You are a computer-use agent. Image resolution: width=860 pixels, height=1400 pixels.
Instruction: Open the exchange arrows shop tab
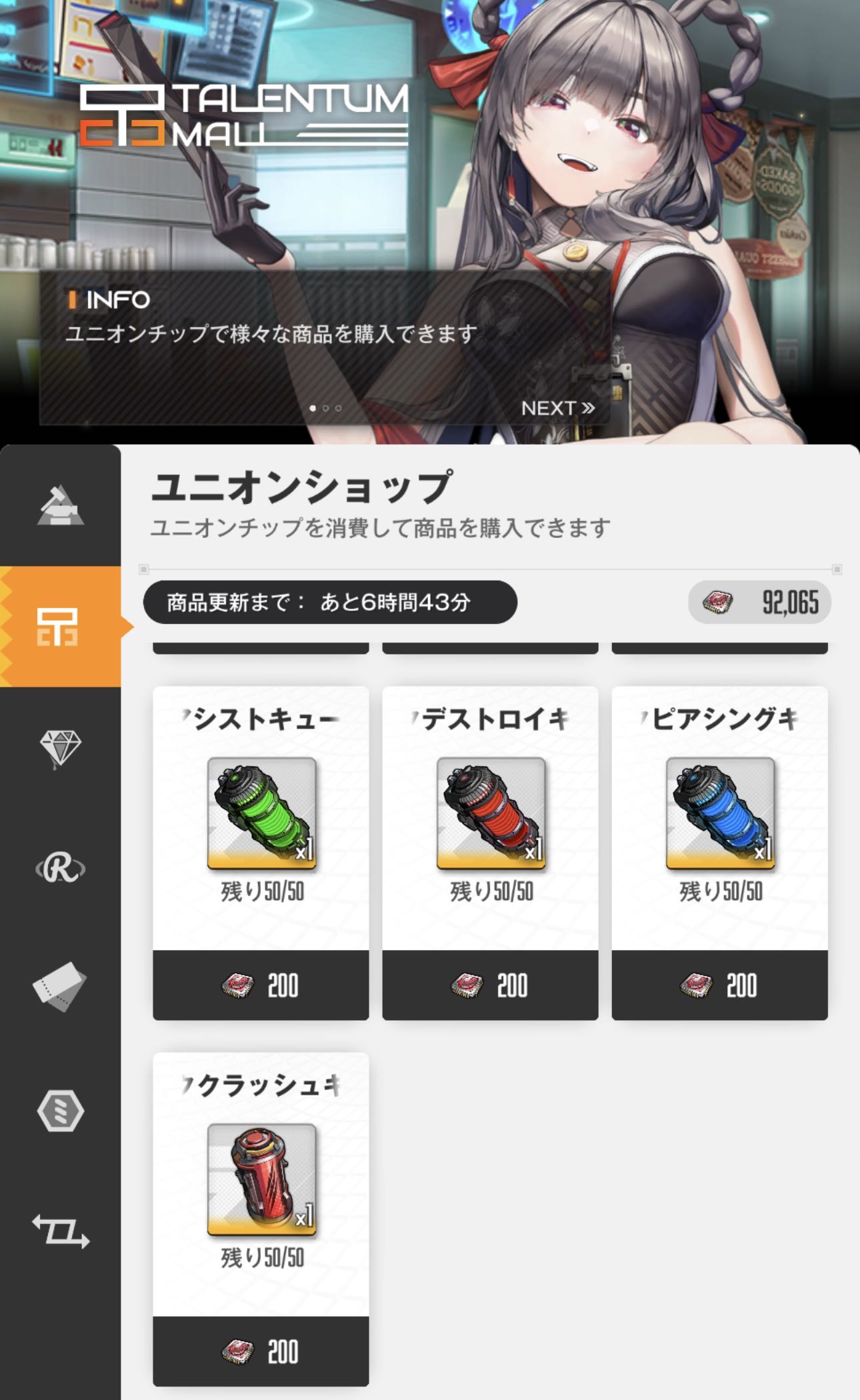[x=60, y=1231]
